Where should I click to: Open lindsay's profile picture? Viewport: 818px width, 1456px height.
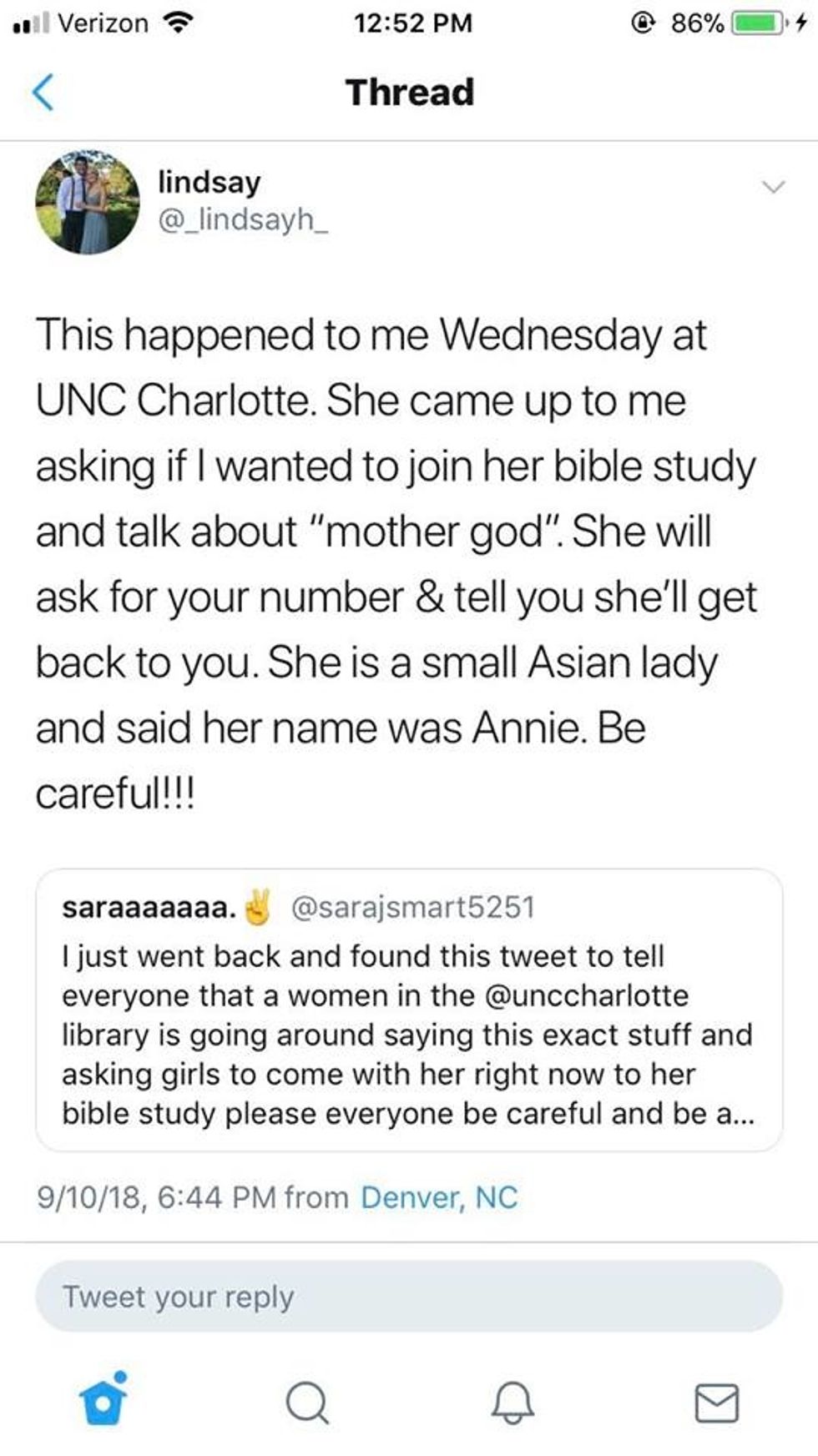(87, 202)
